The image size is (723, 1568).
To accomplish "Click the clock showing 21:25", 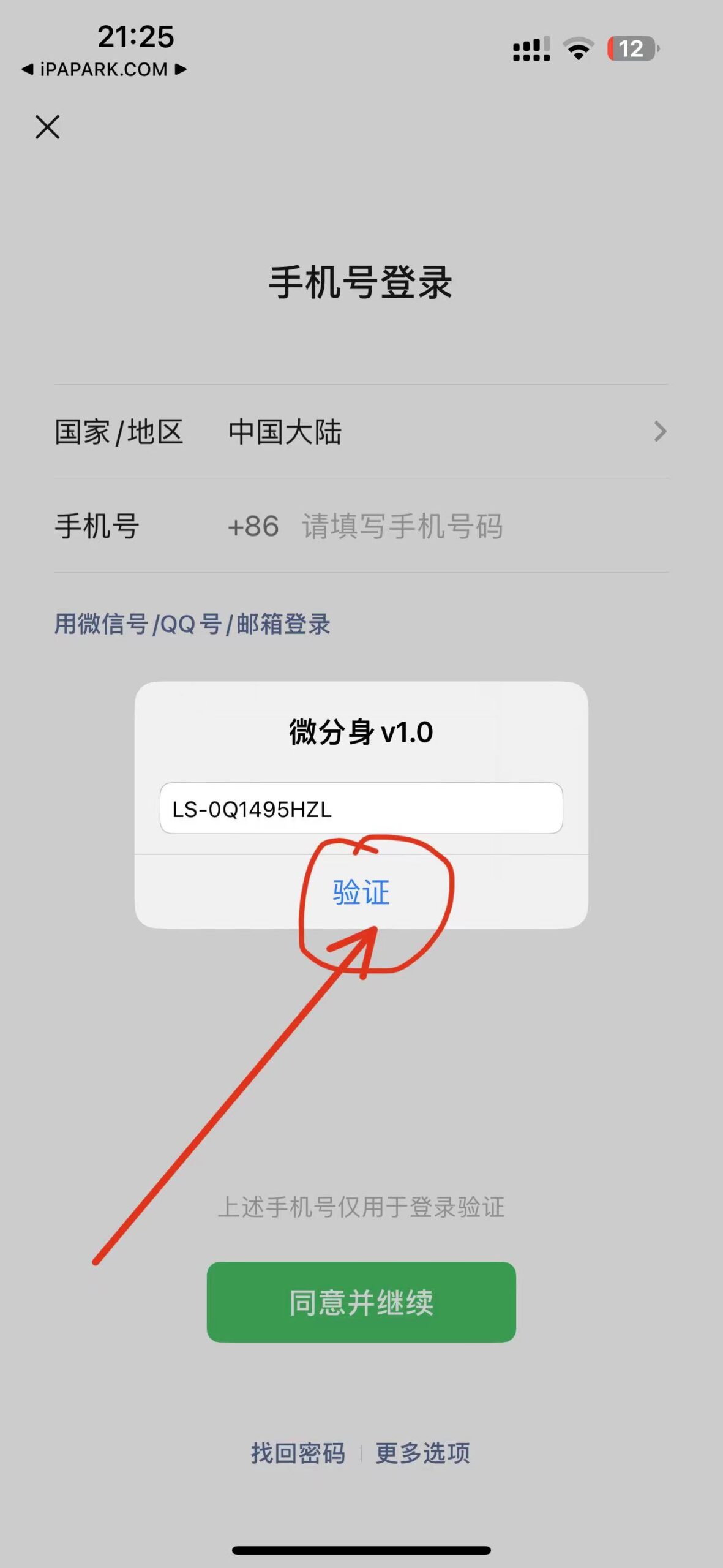I will [x=135, y=37].
